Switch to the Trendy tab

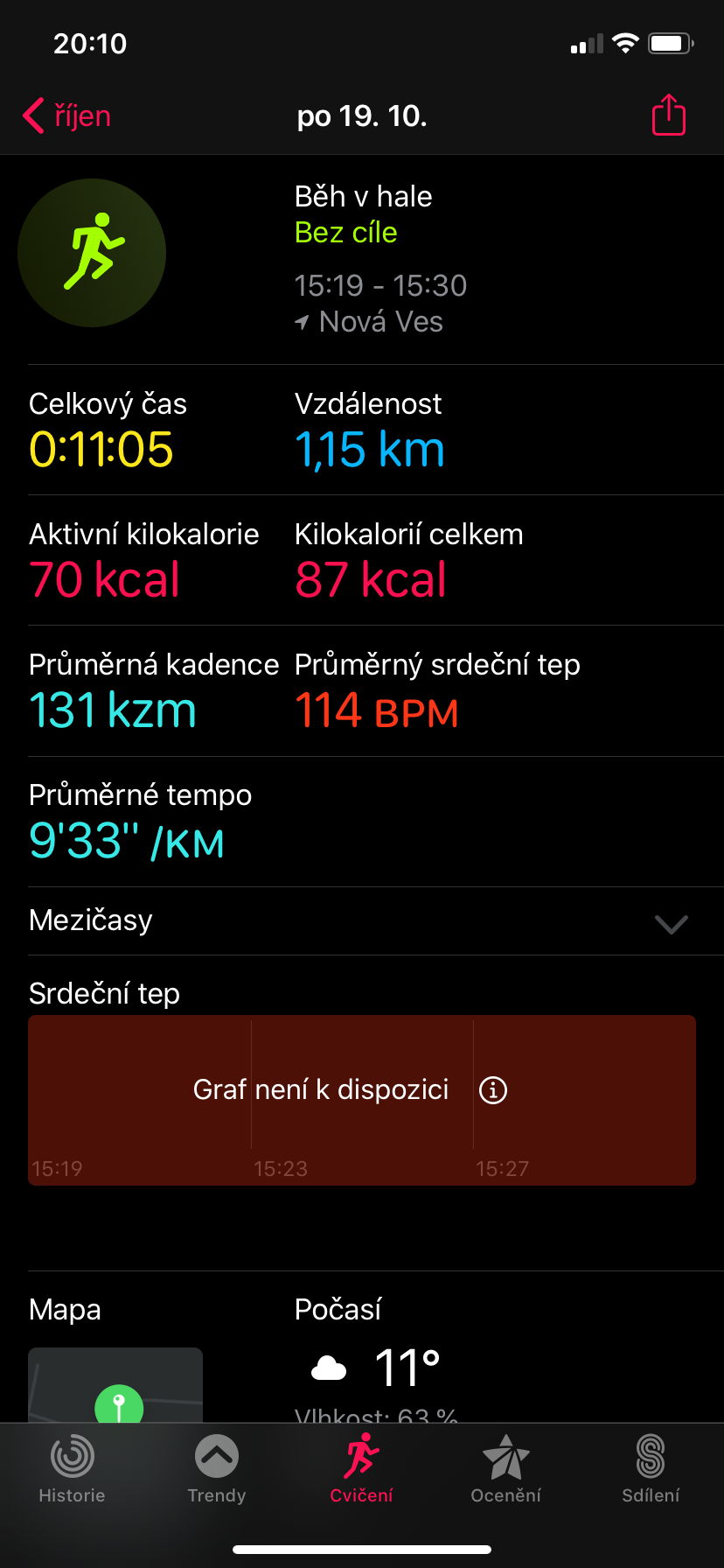coord(217,1469)
